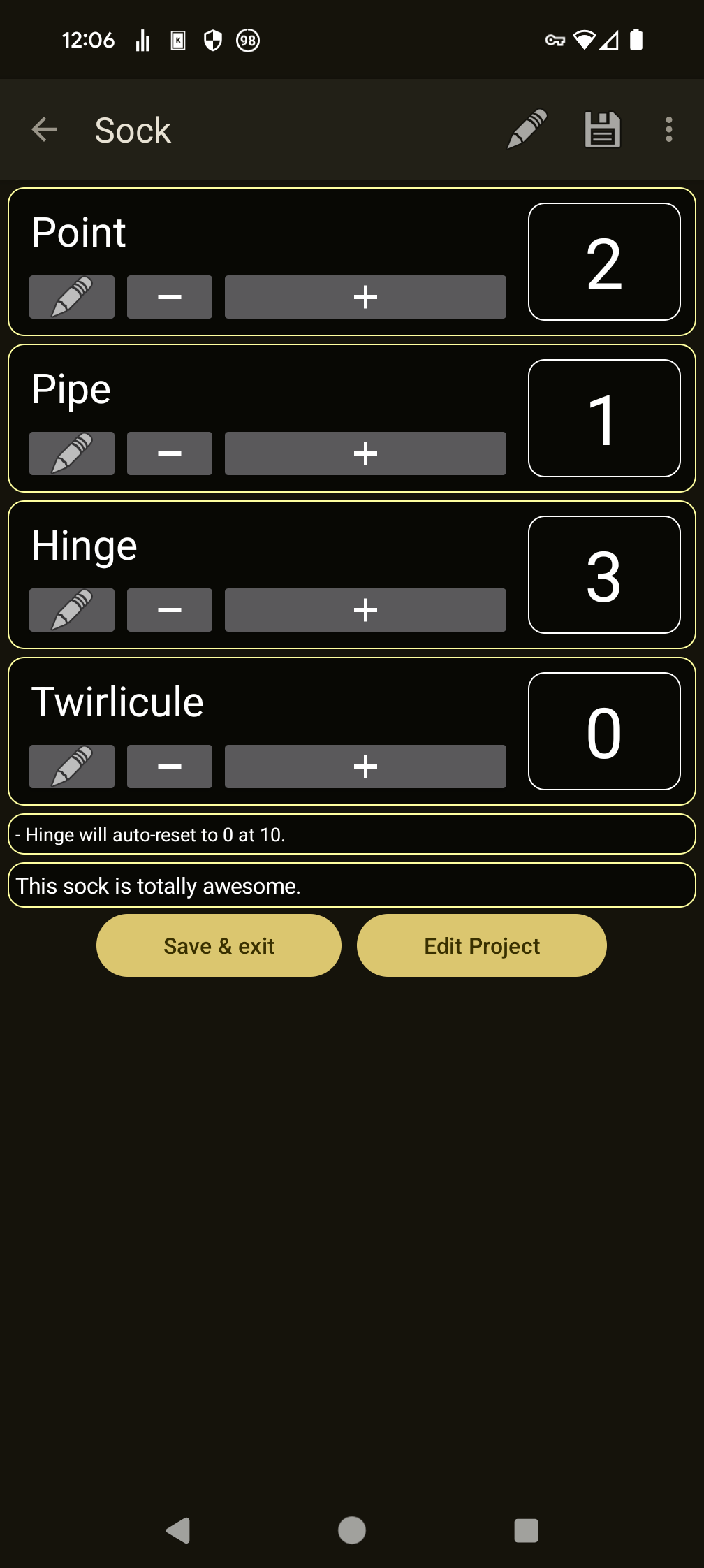Image resolution: width=704 pixels, height=1568 pixels.
Task: Save the project with the floppy disk icon
Action: coord(602,129)
